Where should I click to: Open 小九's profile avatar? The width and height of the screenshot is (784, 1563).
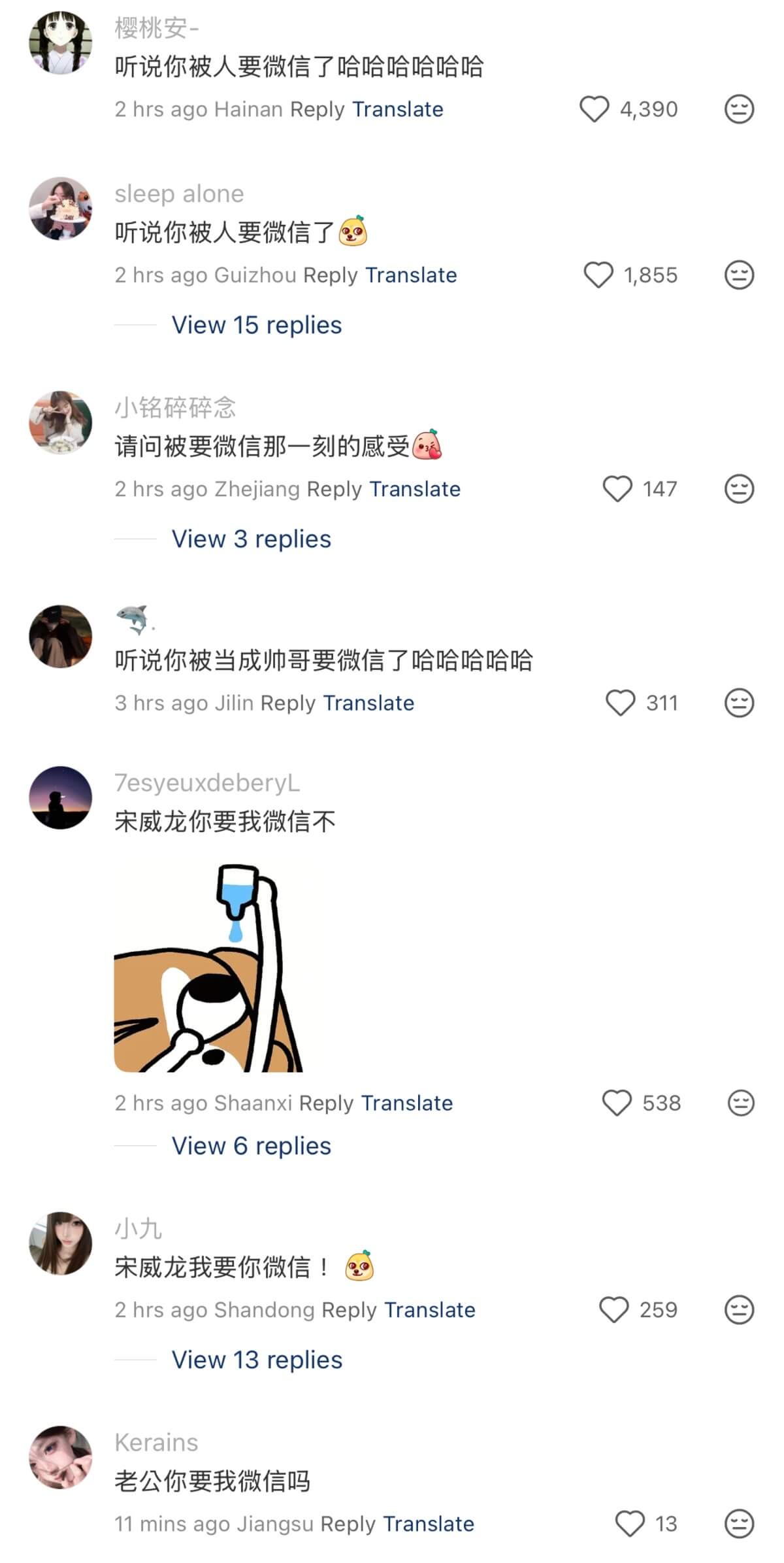[x=61, y=1243]
